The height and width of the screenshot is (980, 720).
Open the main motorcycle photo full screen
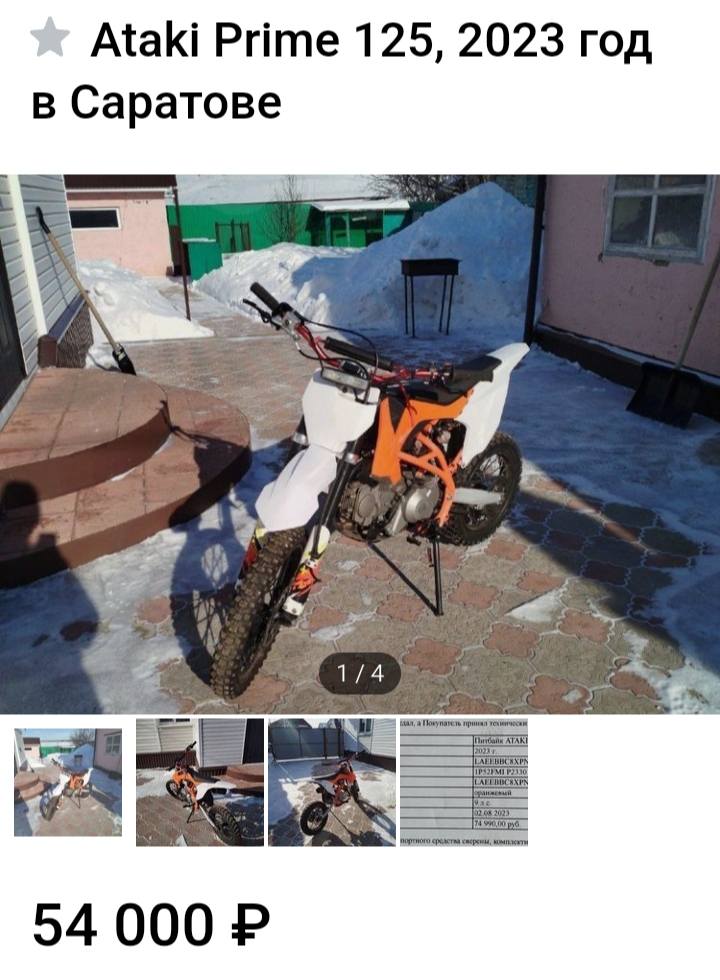coord(360,443)
